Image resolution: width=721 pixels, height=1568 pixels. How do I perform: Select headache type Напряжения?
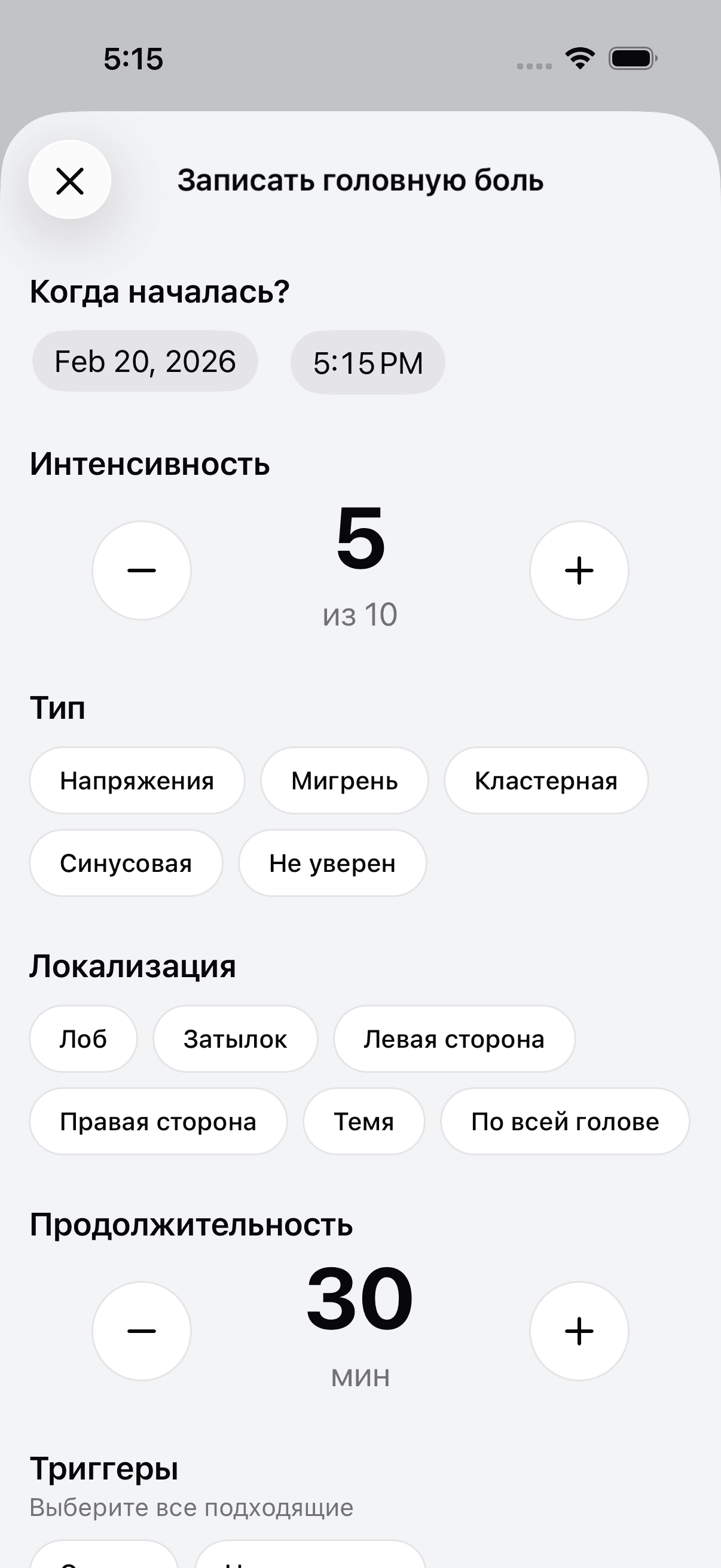[x=136, y=780]
